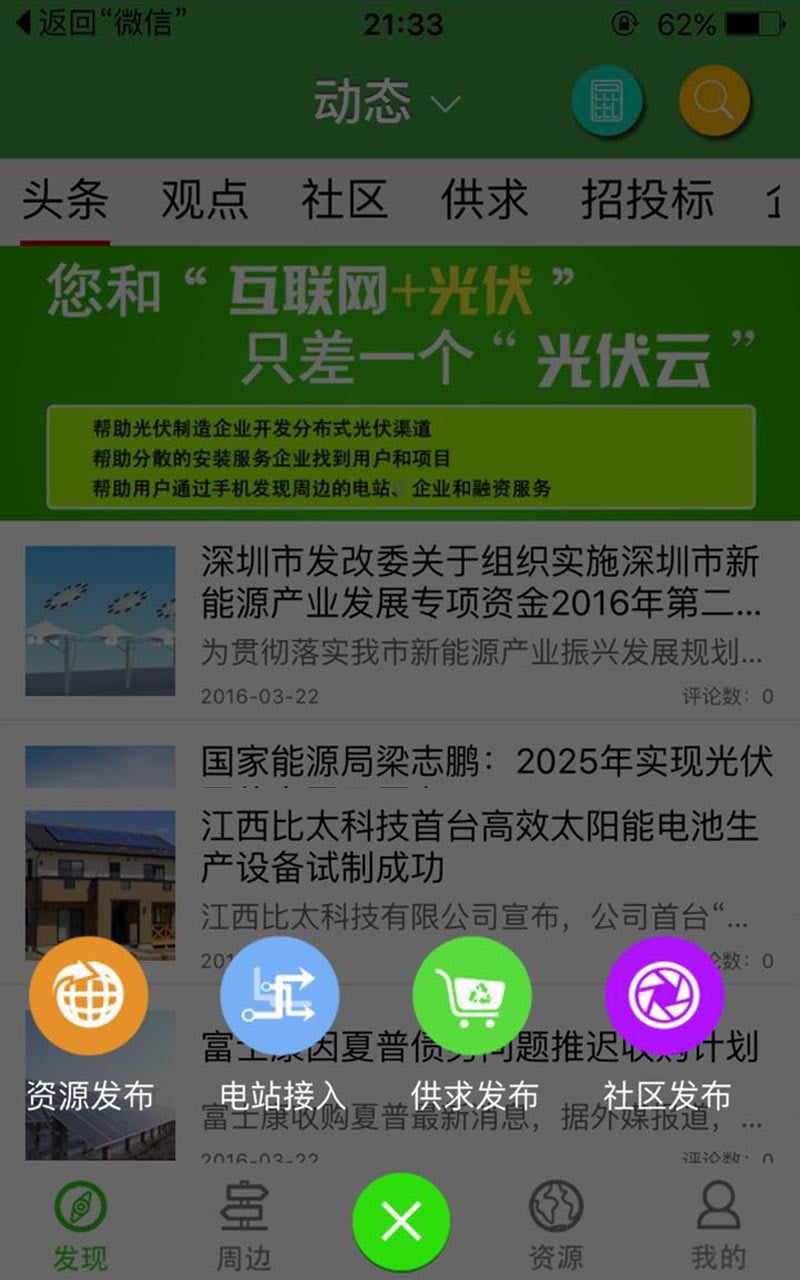Screen dimensions: 800x1280
Task: Go to the 资源 bottom tab
Action: point(556,1225)
